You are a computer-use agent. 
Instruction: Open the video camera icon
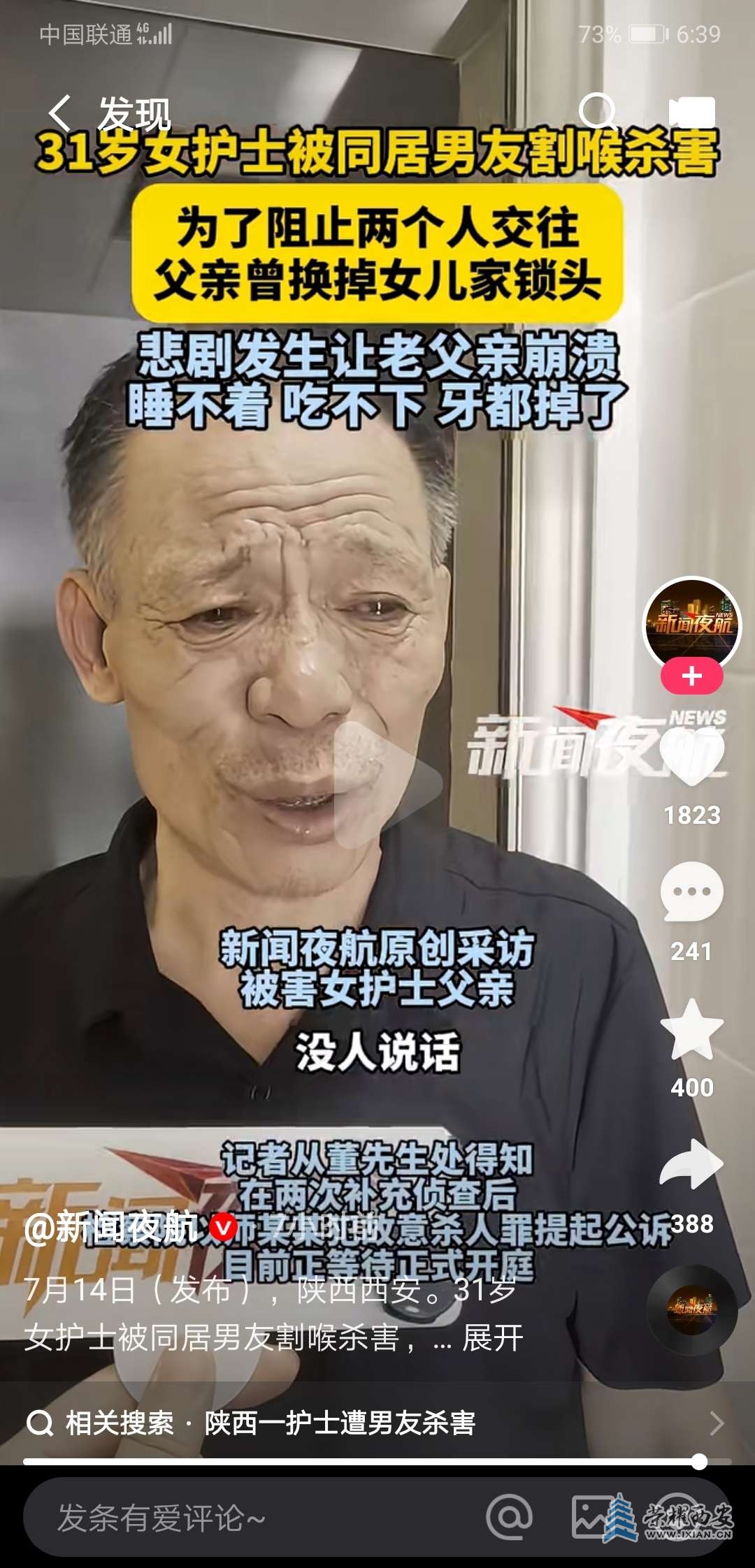691,112
